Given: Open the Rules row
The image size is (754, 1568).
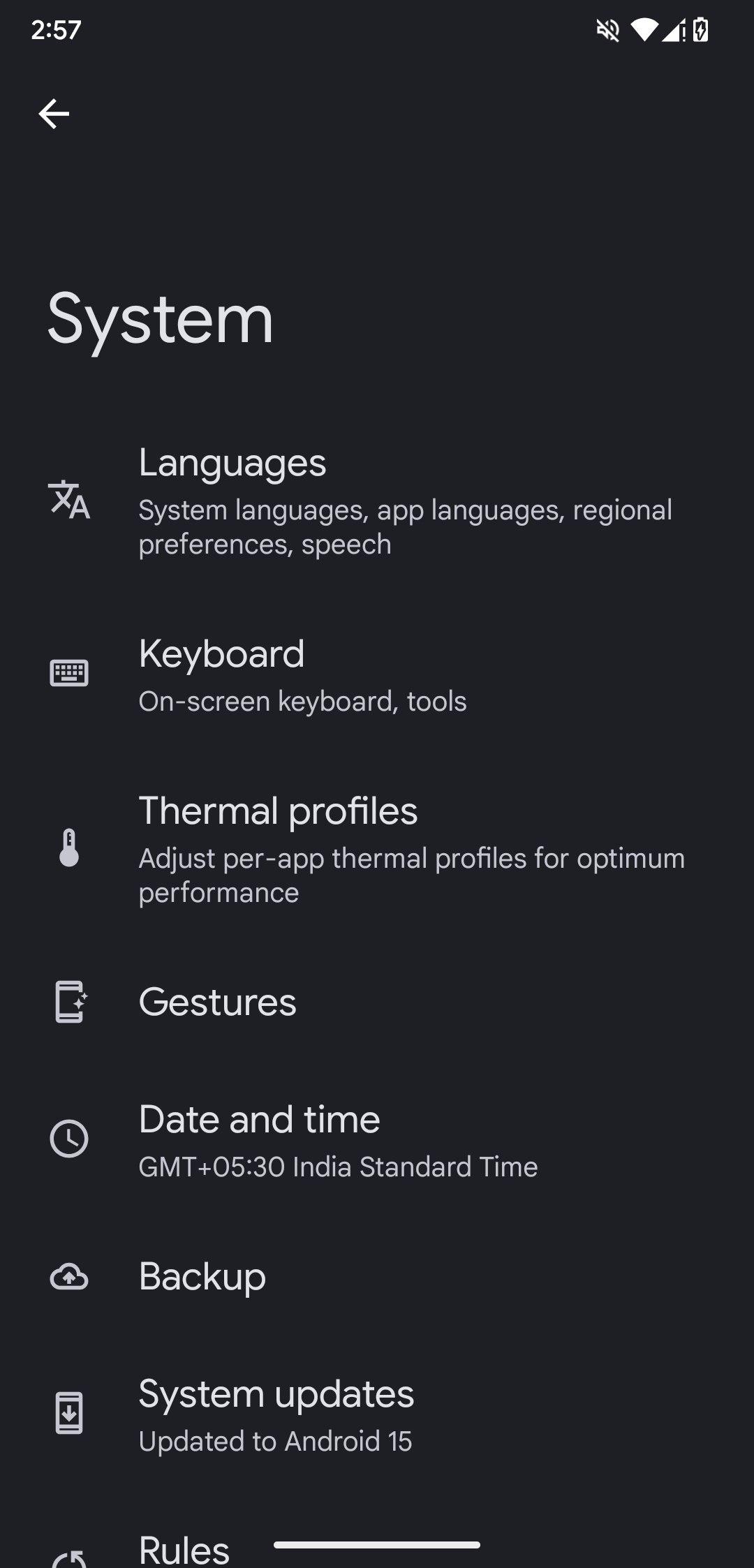Looking at the screenshot, I should pos(377,1543).
